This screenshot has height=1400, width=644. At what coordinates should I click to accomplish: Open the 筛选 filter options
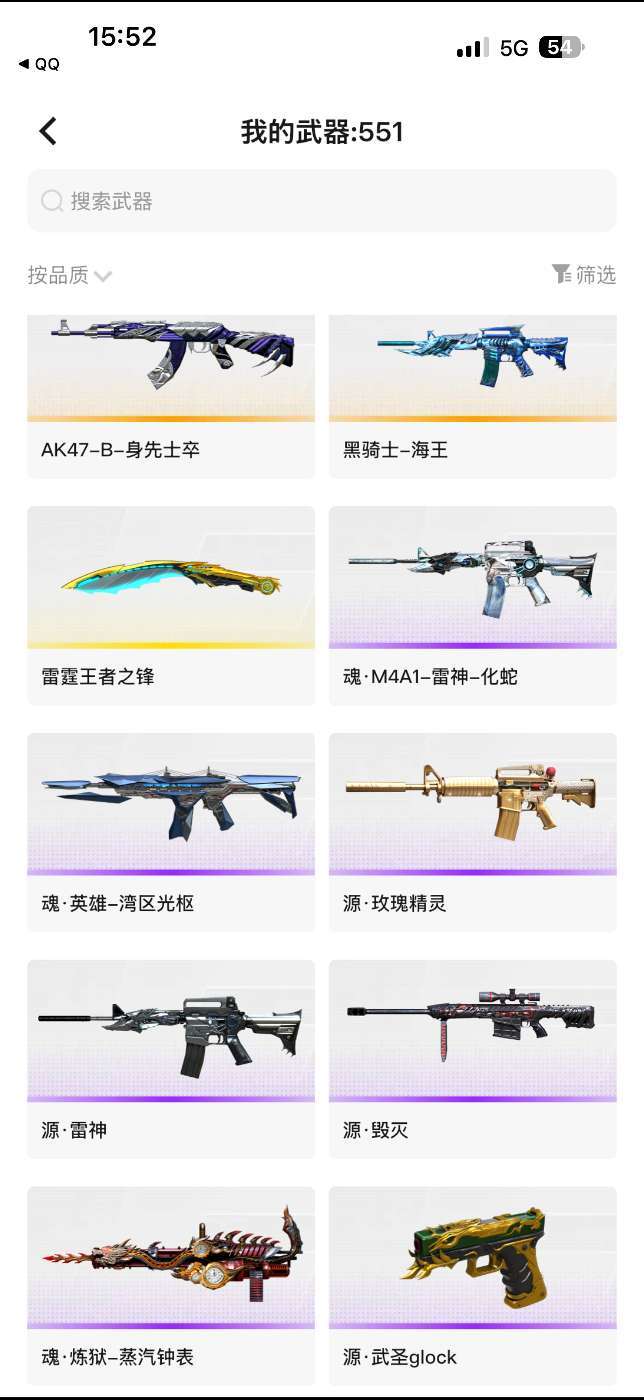(x=584, y=274)
